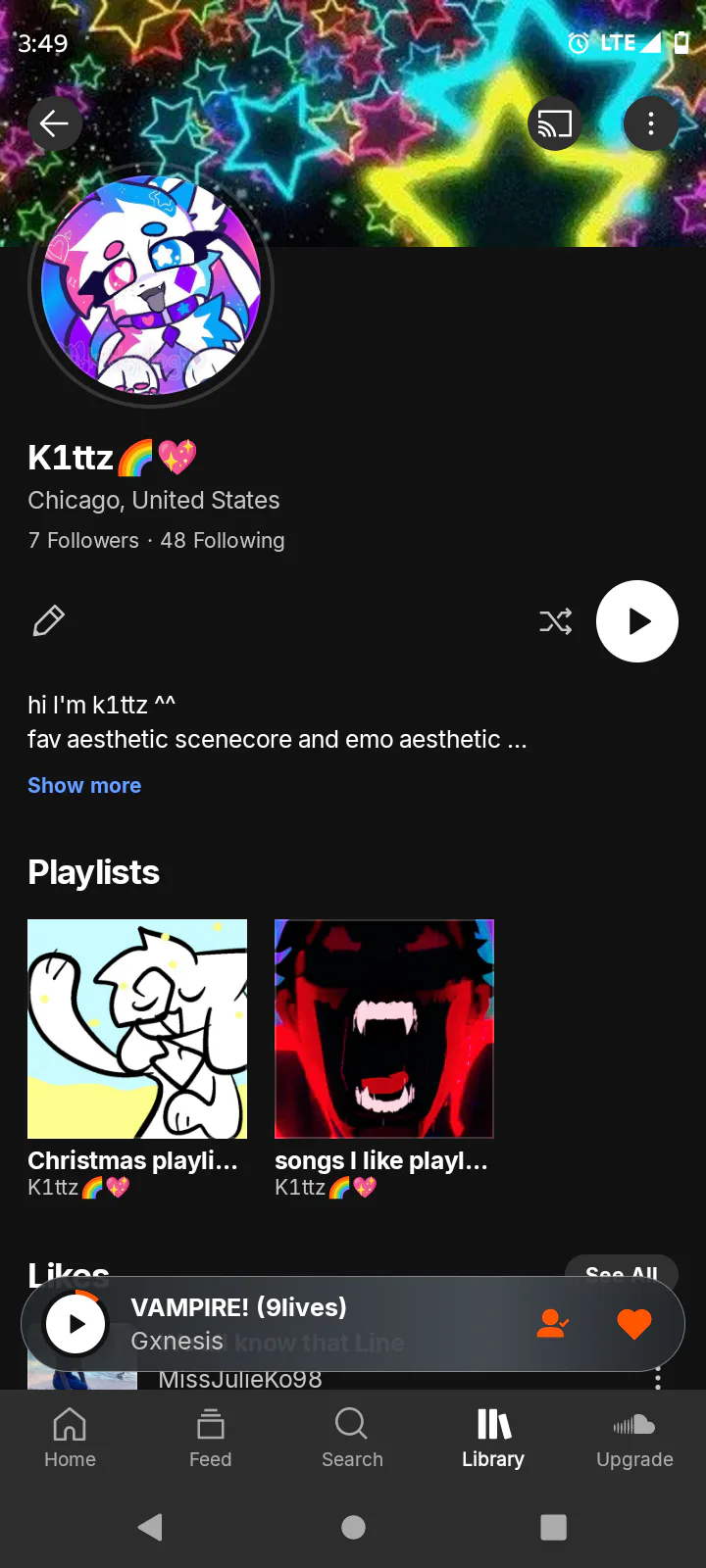
Task: Open the Upgrade tab
Action: tap(634, 1438)
